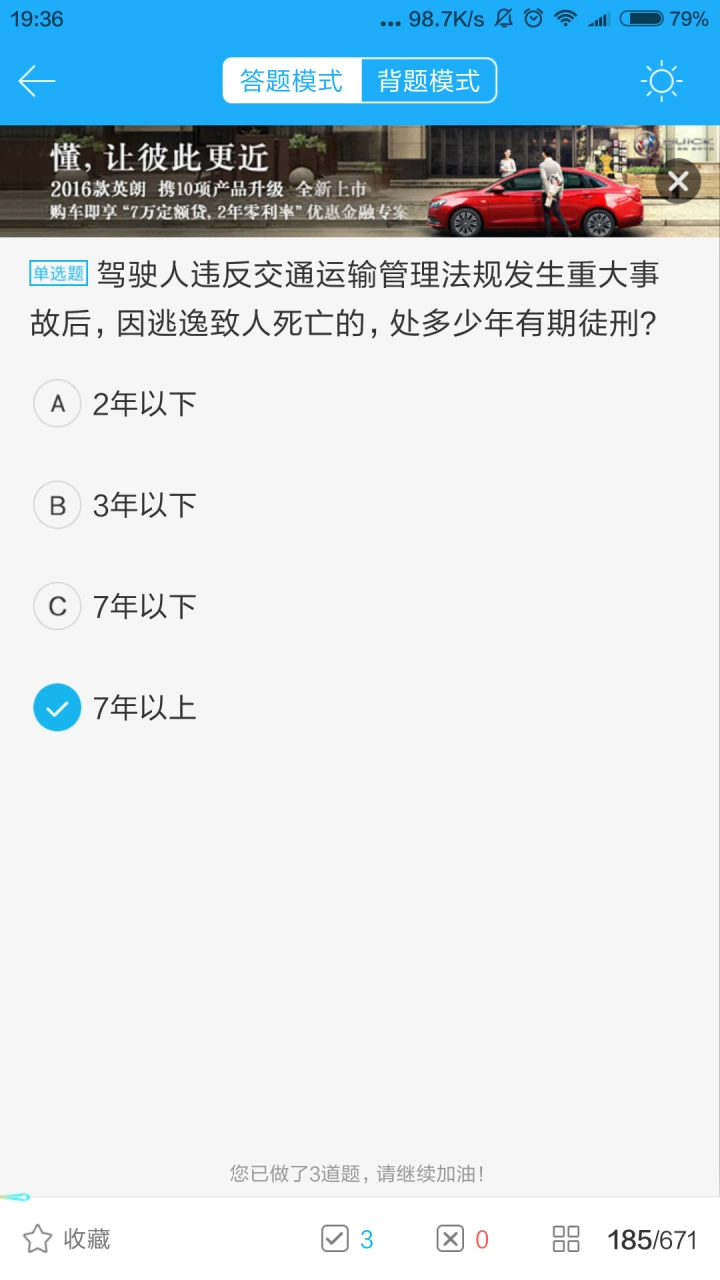Screen dimensions: 720x1280
Task: Open the Buick car ad banner
Action: point(330,181)
